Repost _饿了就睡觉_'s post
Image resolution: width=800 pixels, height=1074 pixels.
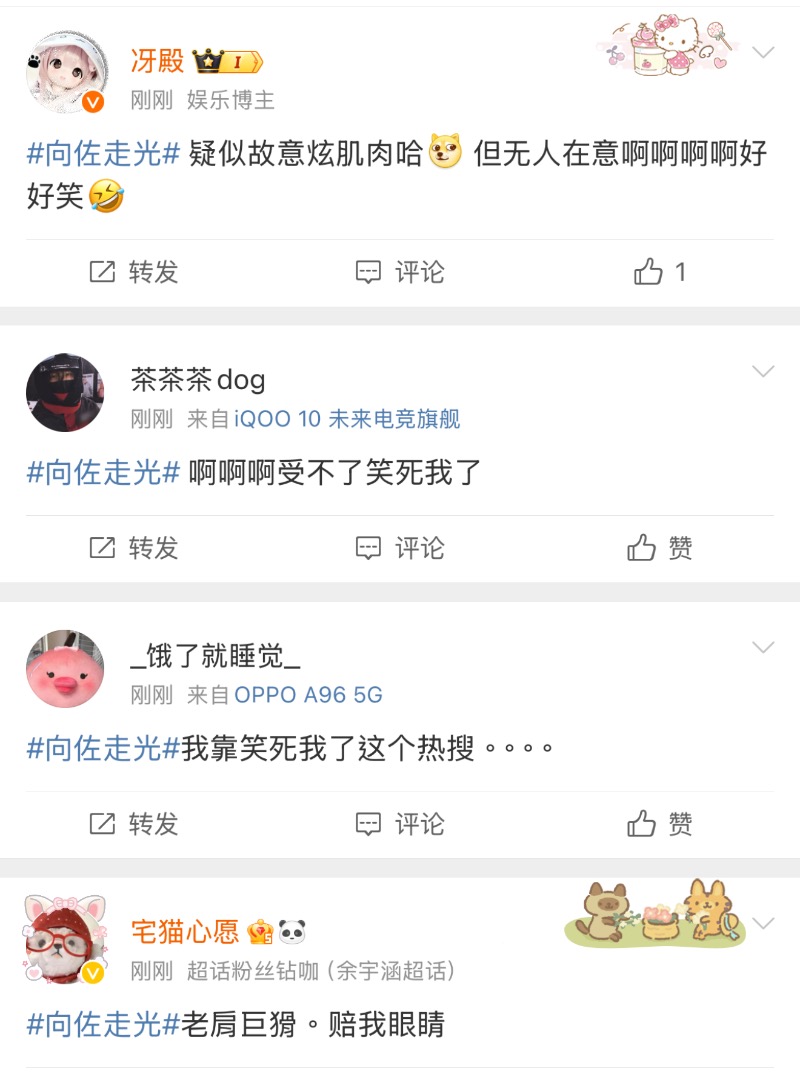(x=134, y=824)
